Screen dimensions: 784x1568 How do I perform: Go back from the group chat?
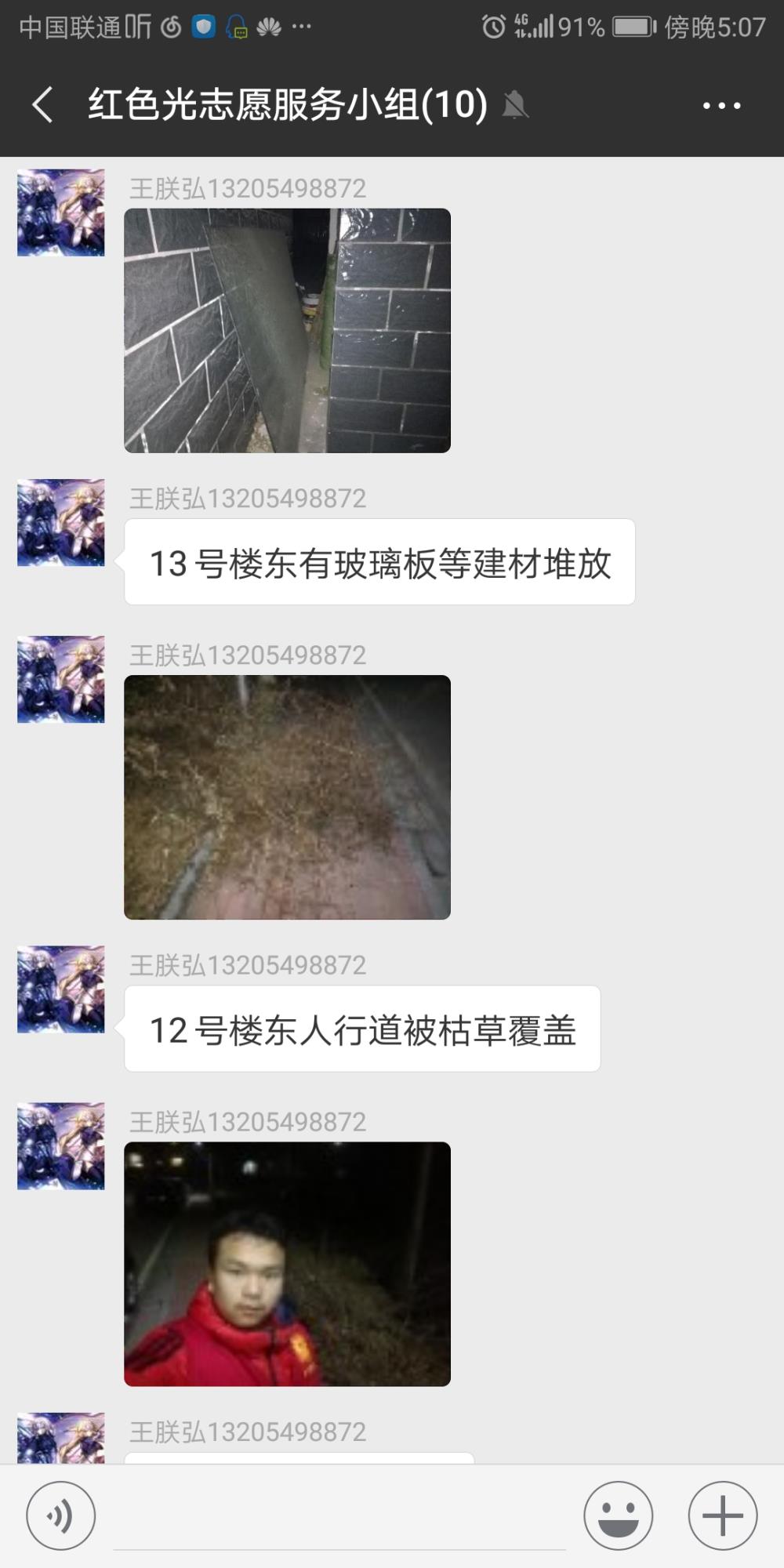click(43, 105)
